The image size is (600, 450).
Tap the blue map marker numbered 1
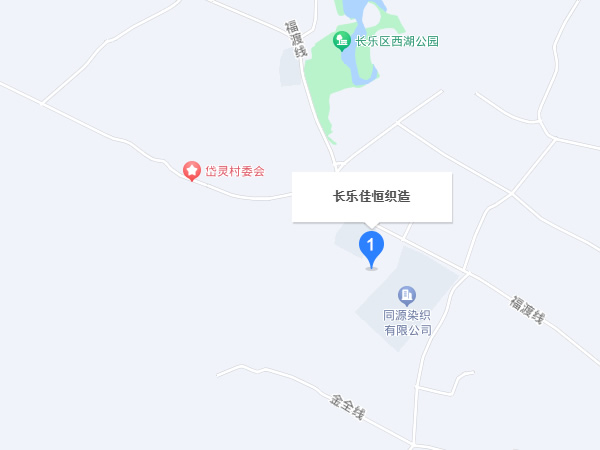(x=371, y=245)
